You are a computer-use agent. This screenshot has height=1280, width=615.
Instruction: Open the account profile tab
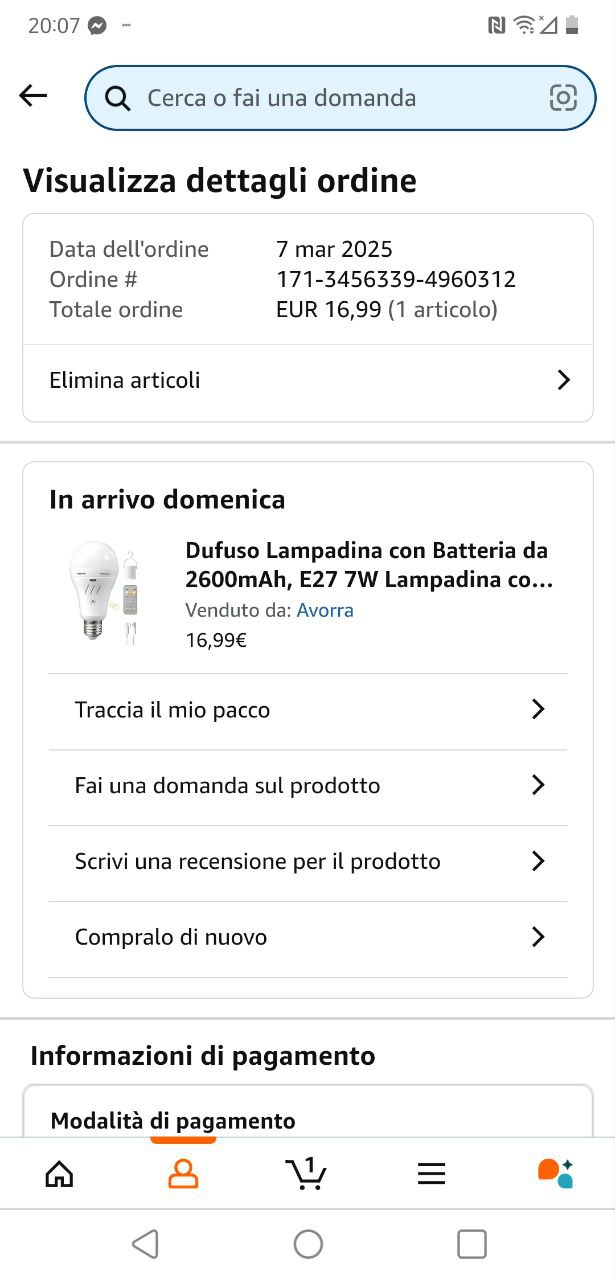tap(183, 1173)
